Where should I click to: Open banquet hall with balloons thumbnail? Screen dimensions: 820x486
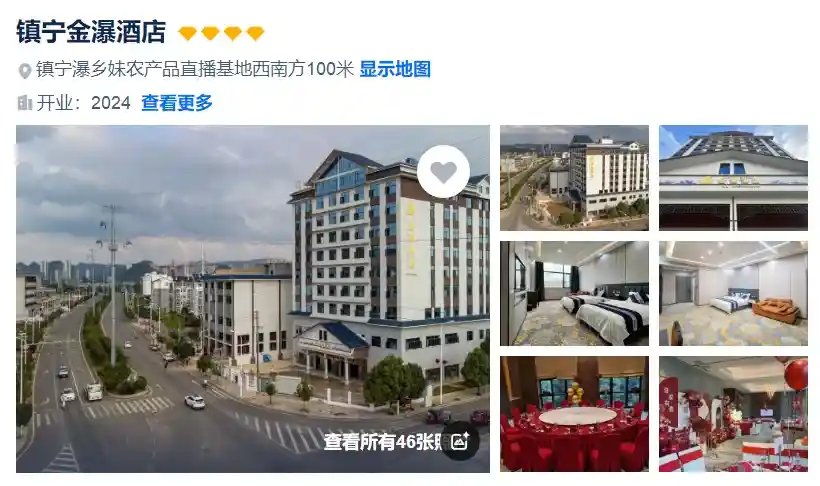(x=733, y=413)
